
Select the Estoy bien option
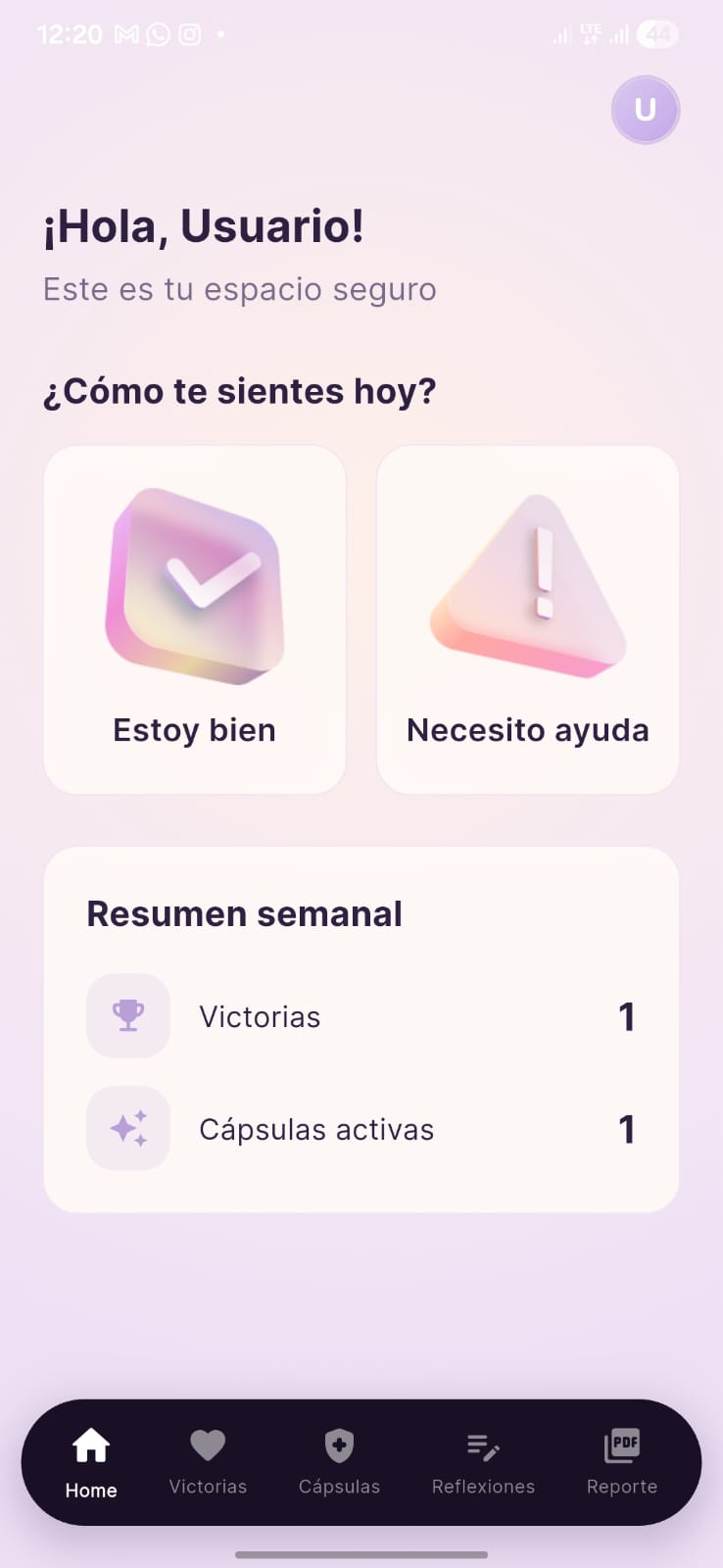195,618
